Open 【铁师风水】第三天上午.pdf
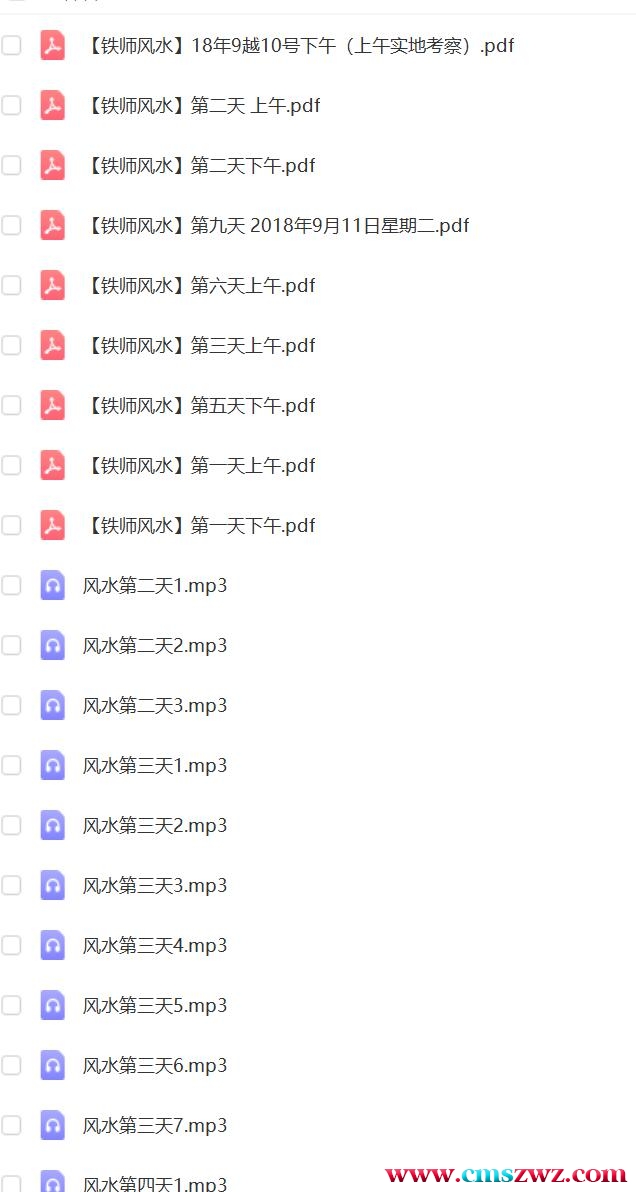The image size is (636, 1192). (x=198, y=346)
